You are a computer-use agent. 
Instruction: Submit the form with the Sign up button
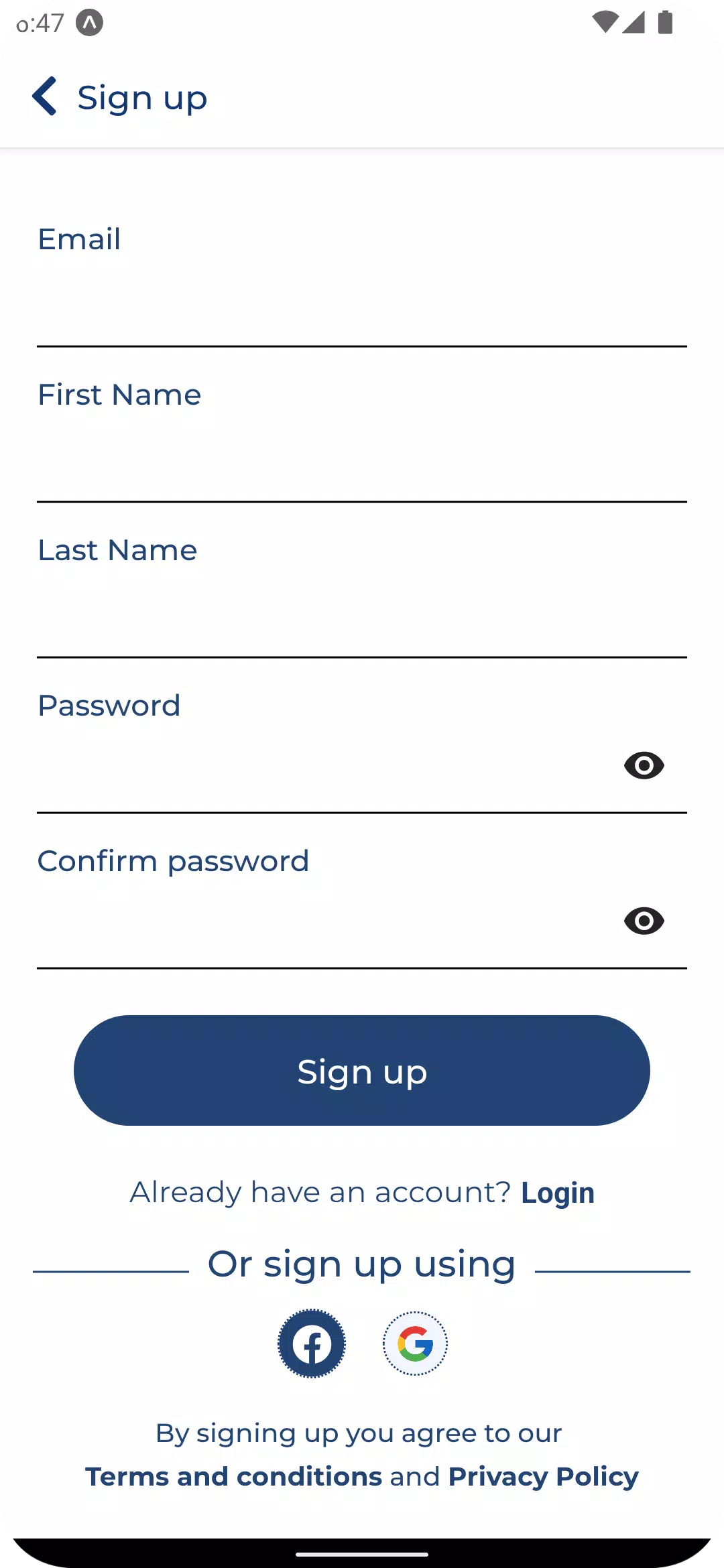362,1070
